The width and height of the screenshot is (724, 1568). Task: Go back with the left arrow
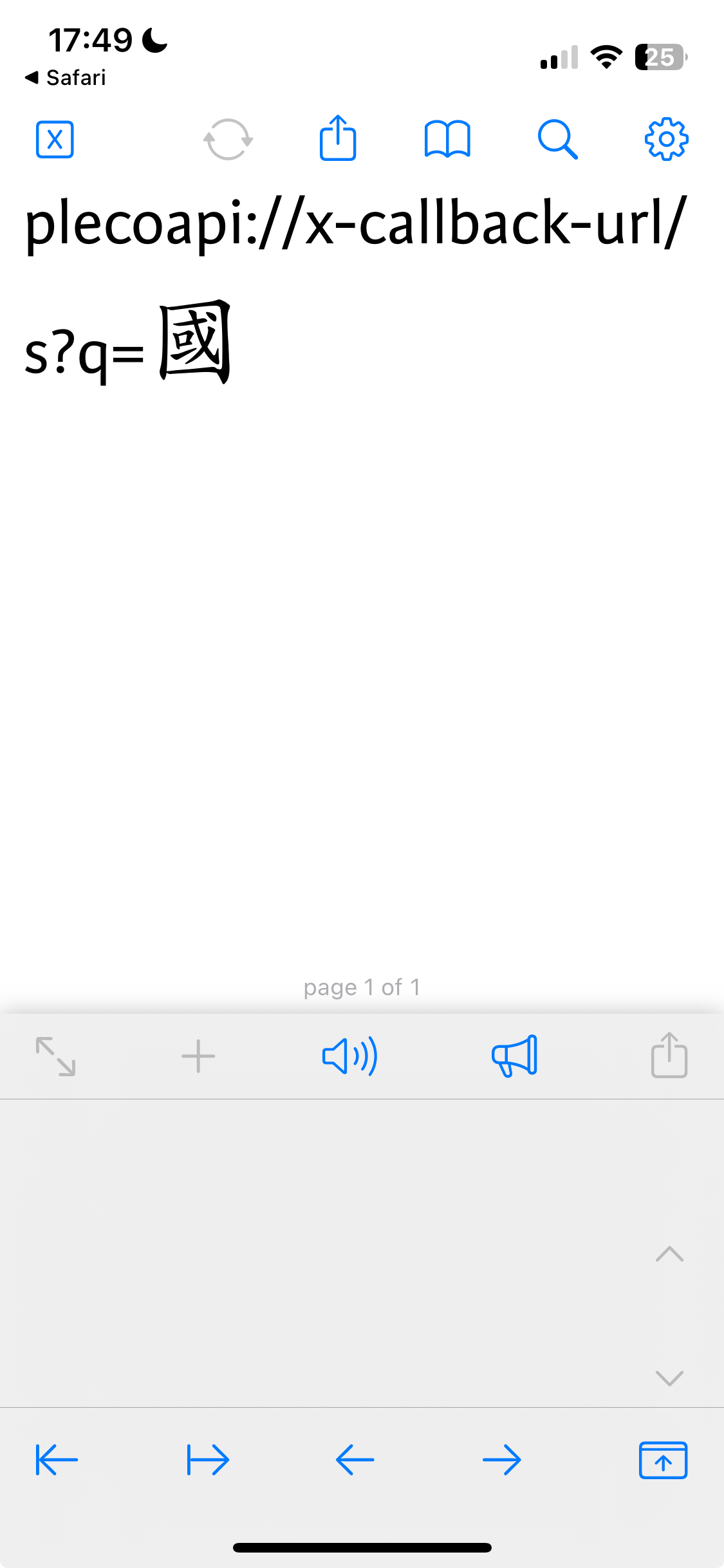pos(355,1460)
